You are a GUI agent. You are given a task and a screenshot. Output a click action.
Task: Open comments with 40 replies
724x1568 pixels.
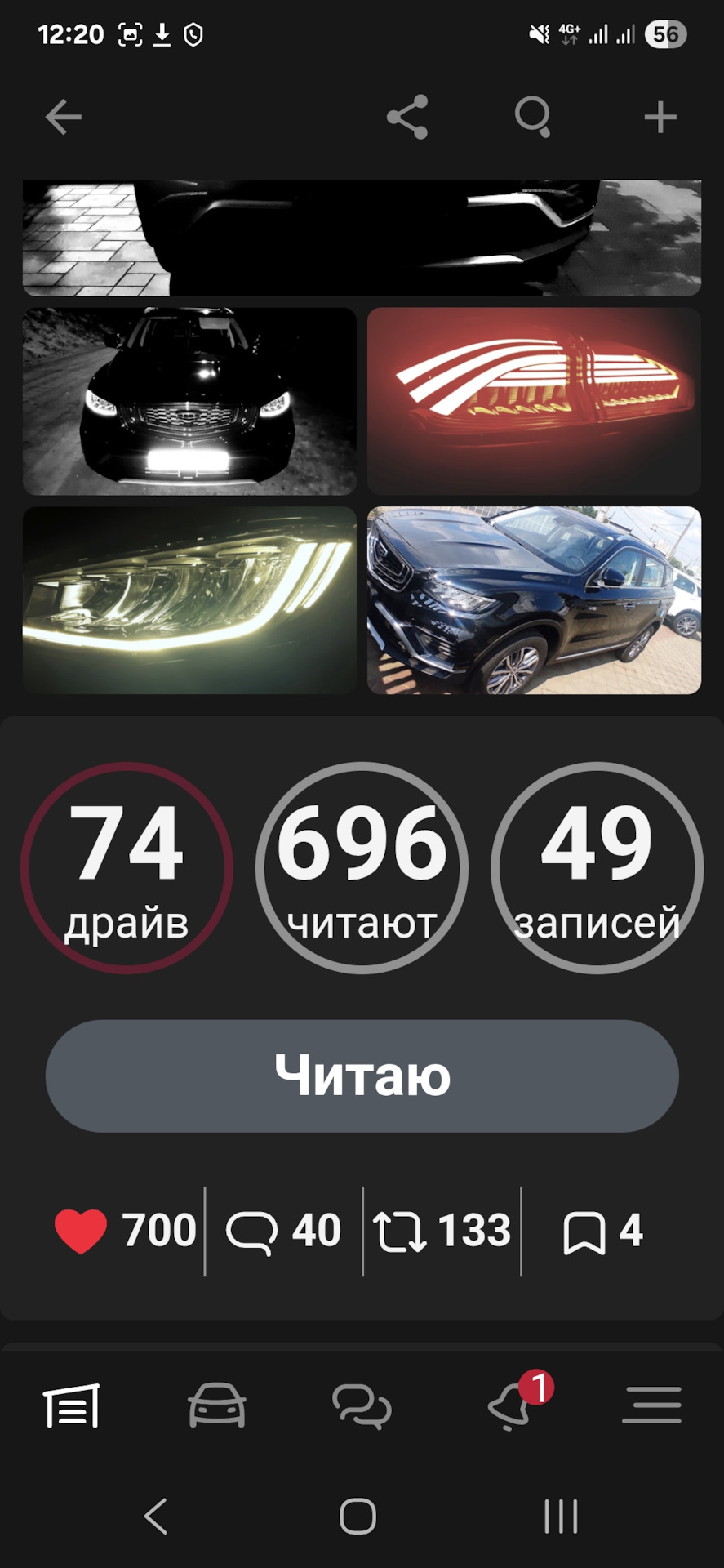pos(282,1231)
